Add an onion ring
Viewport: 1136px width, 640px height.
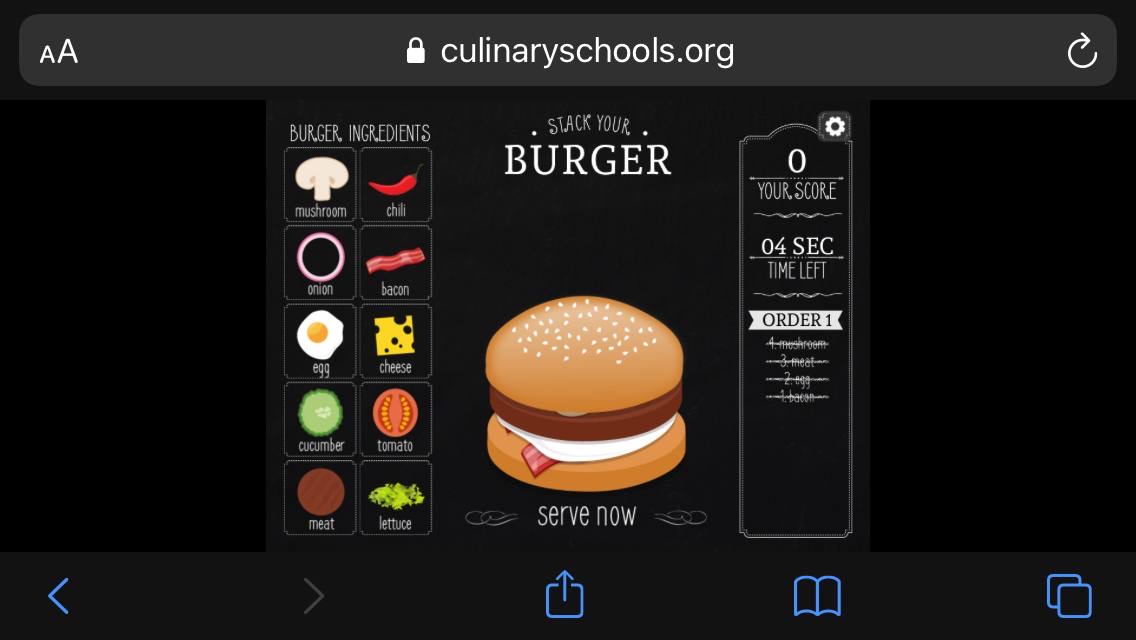pyautogui.click(x=321, y=262)
